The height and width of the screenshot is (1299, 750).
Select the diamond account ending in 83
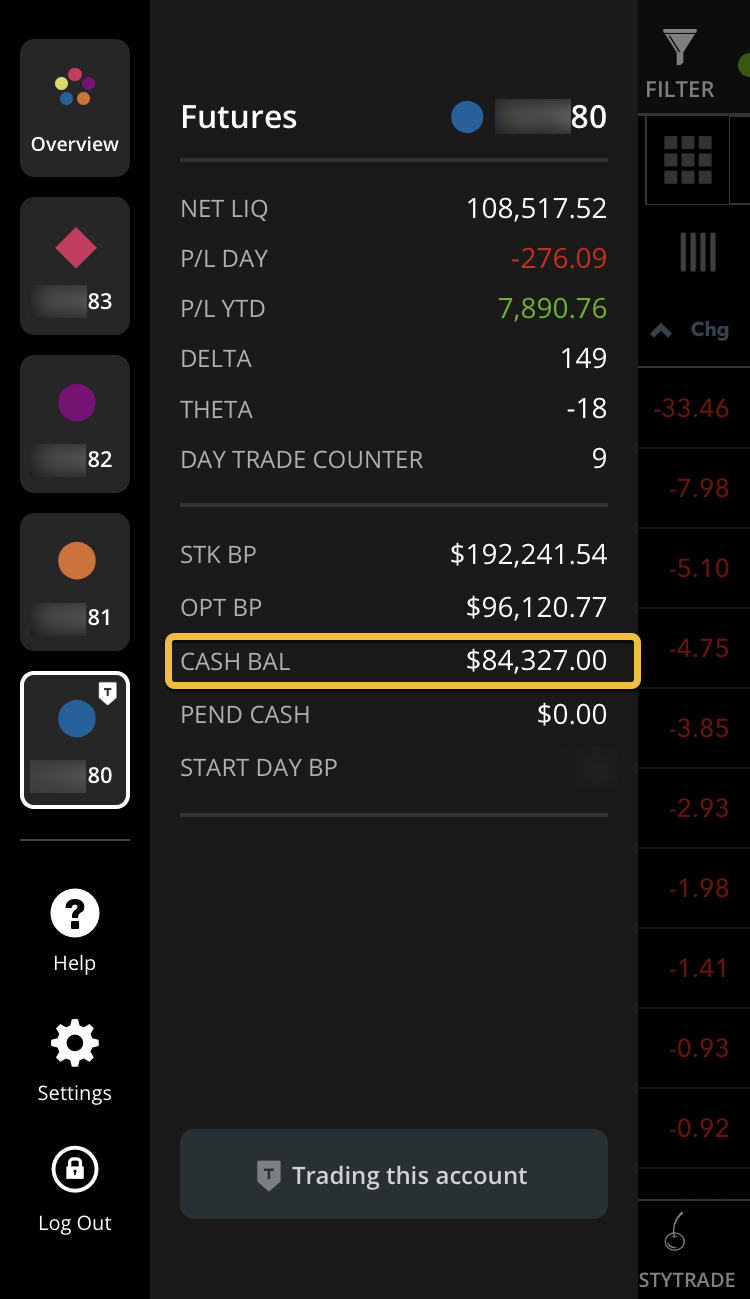coord(74,266)
